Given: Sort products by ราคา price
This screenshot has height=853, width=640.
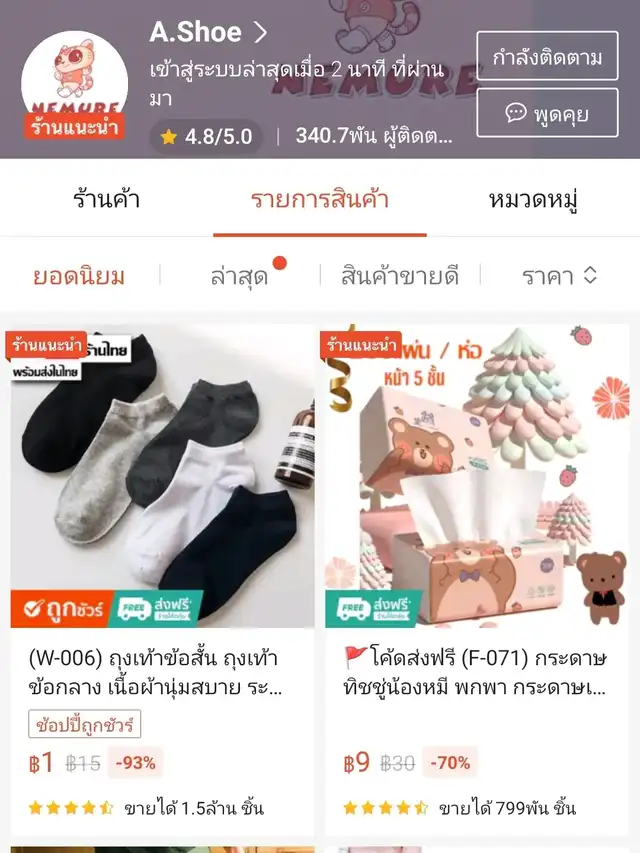Looking at the screenshot, I should (559, 276).
